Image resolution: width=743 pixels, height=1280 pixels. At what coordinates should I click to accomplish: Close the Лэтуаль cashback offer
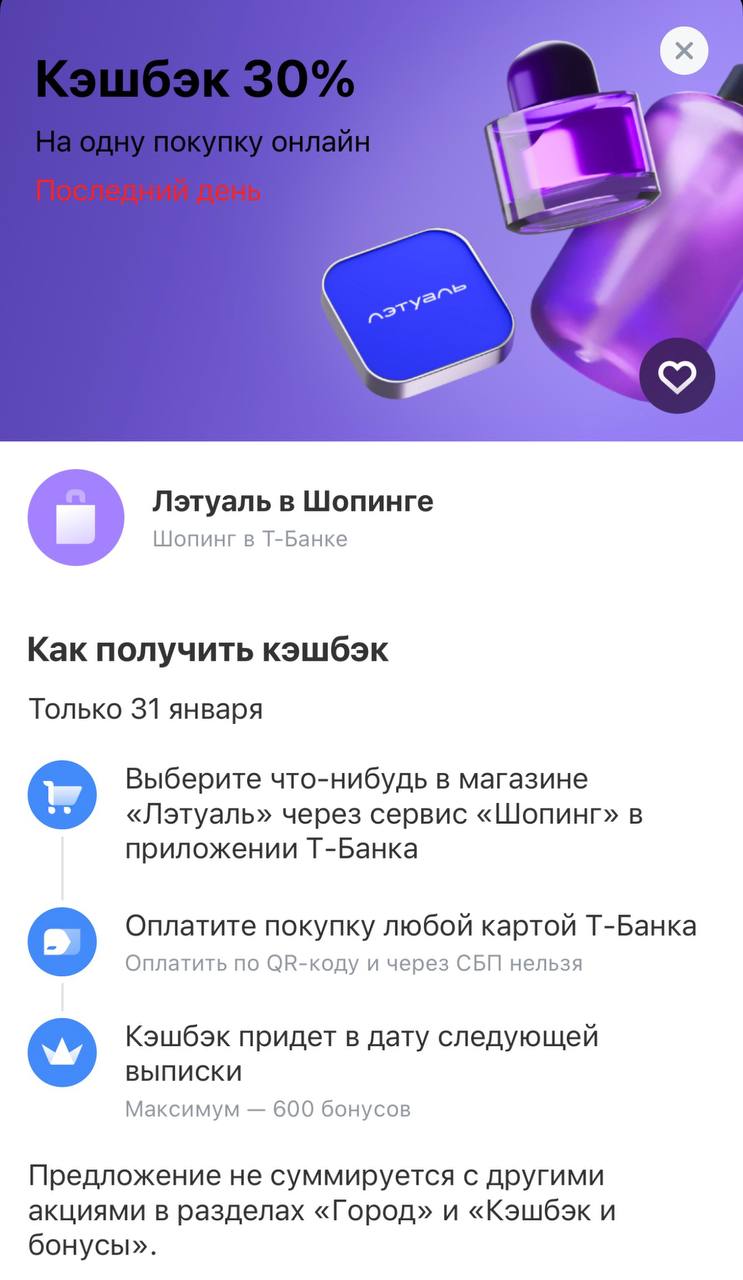pos(684,50)
